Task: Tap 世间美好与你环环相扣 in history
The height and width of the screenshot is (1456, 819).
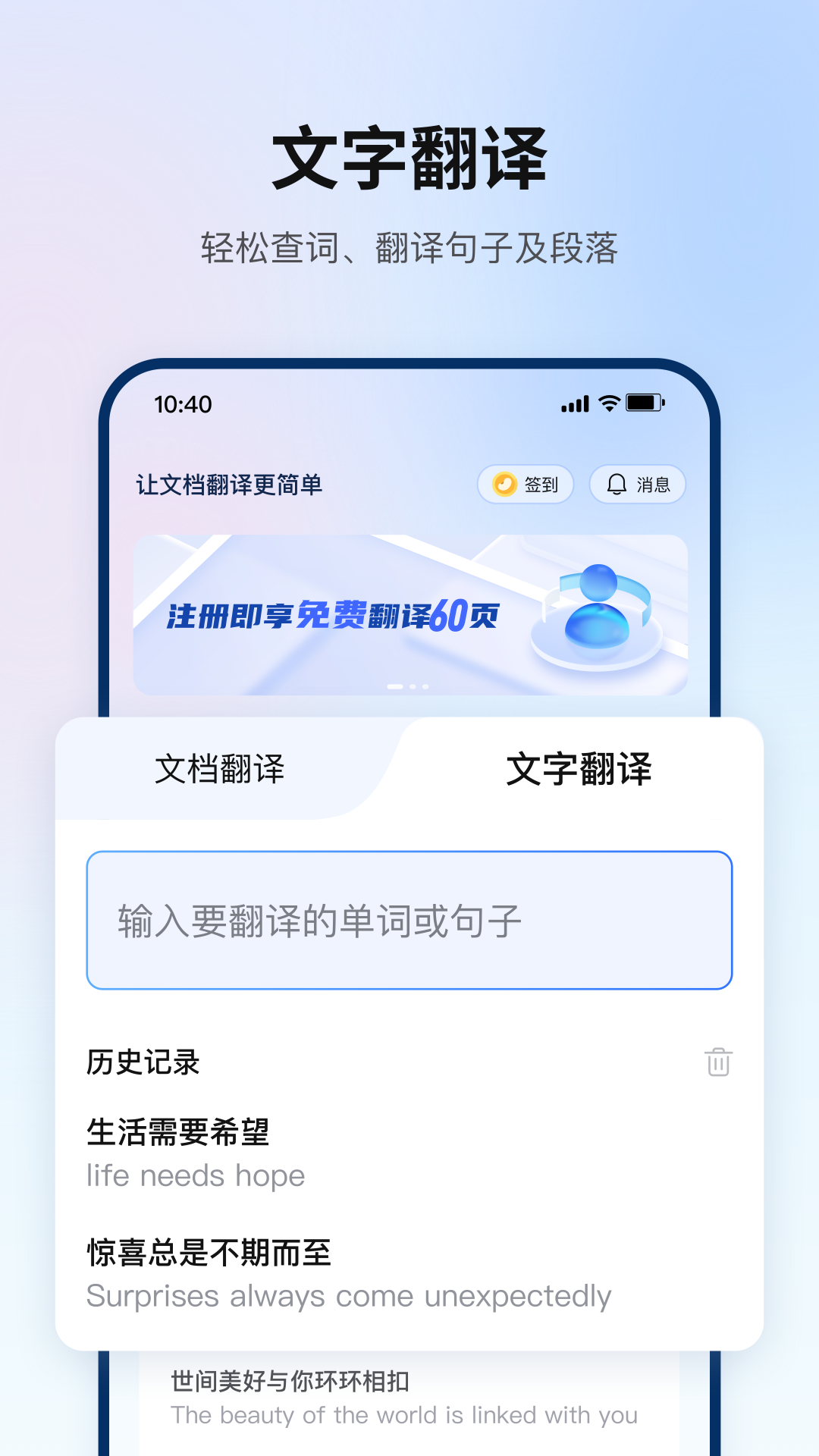Action: coord(290,1382)
